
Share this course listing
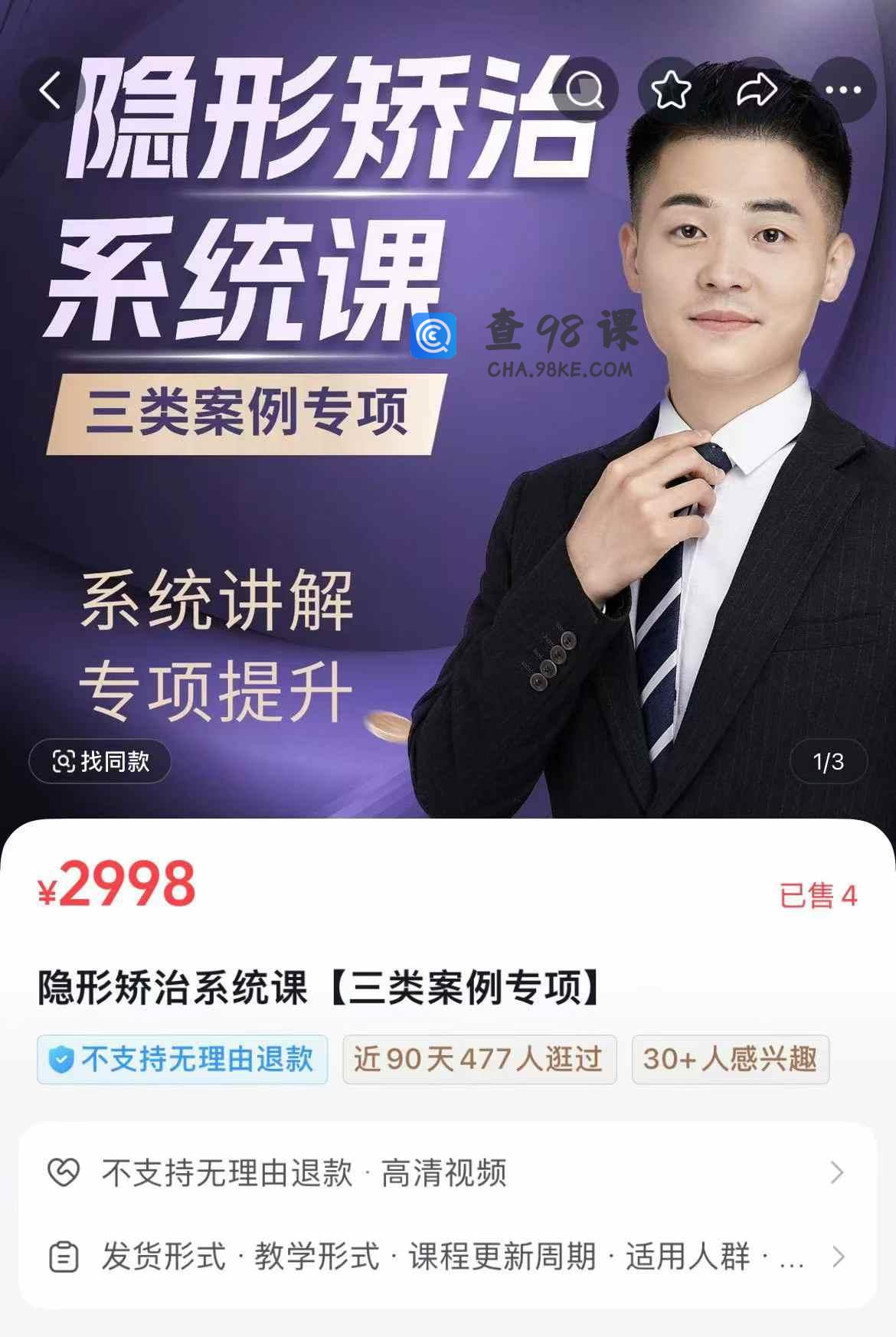pyautogui.click(x=757, y=90)
